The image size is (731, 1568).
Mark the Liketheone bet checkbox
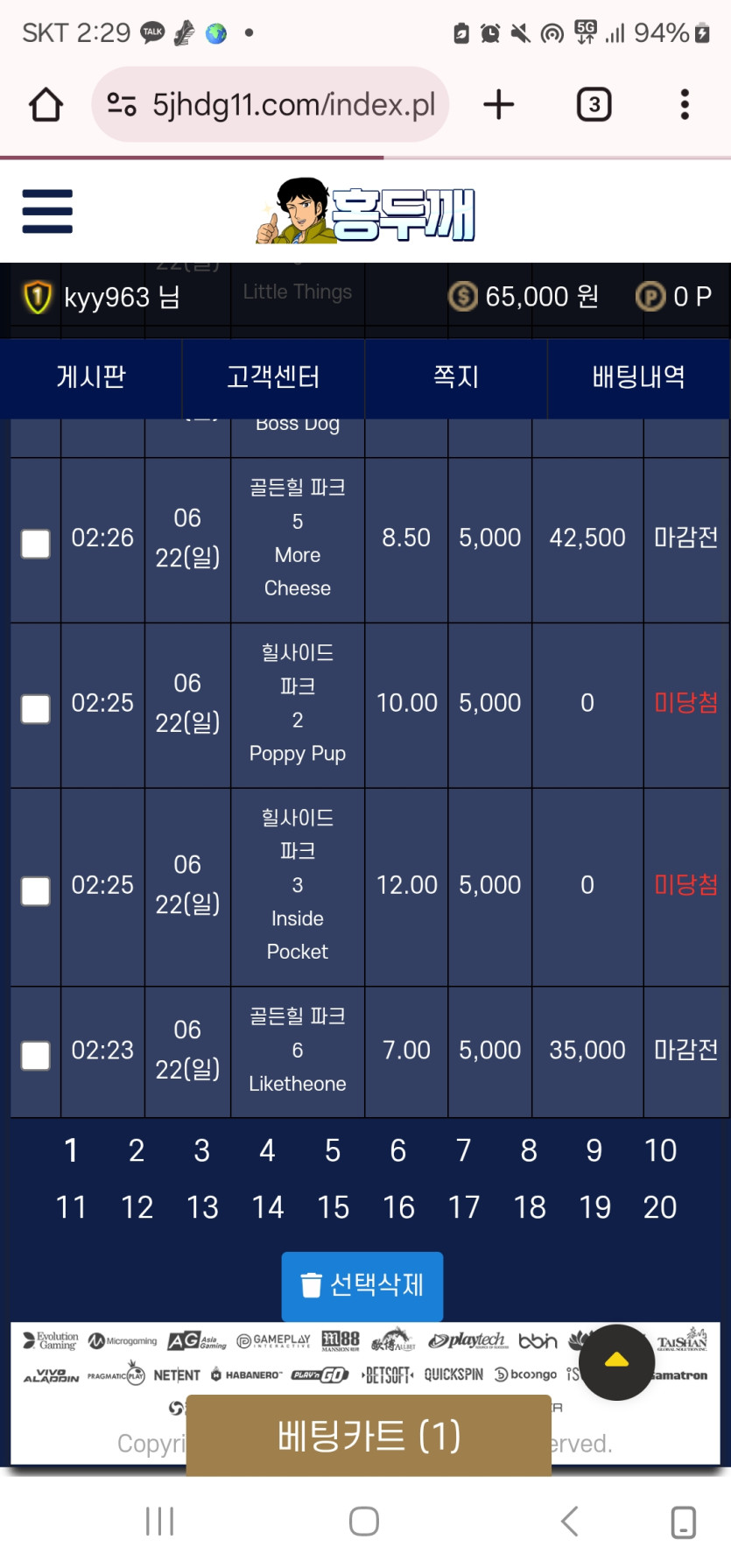[36, 1056]
